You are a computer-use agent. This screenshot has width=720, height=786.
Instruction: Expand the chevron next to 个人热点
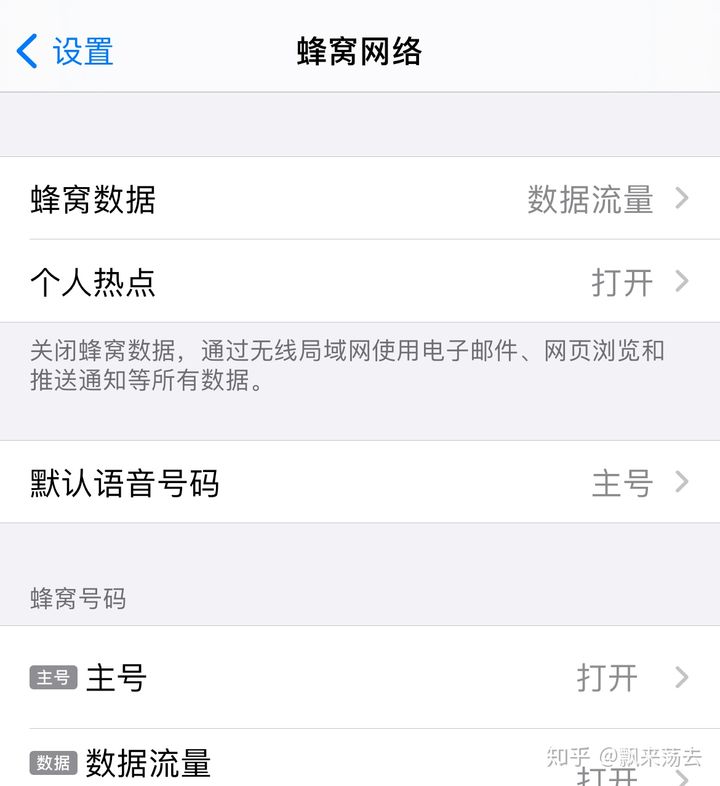coord(684,282)
